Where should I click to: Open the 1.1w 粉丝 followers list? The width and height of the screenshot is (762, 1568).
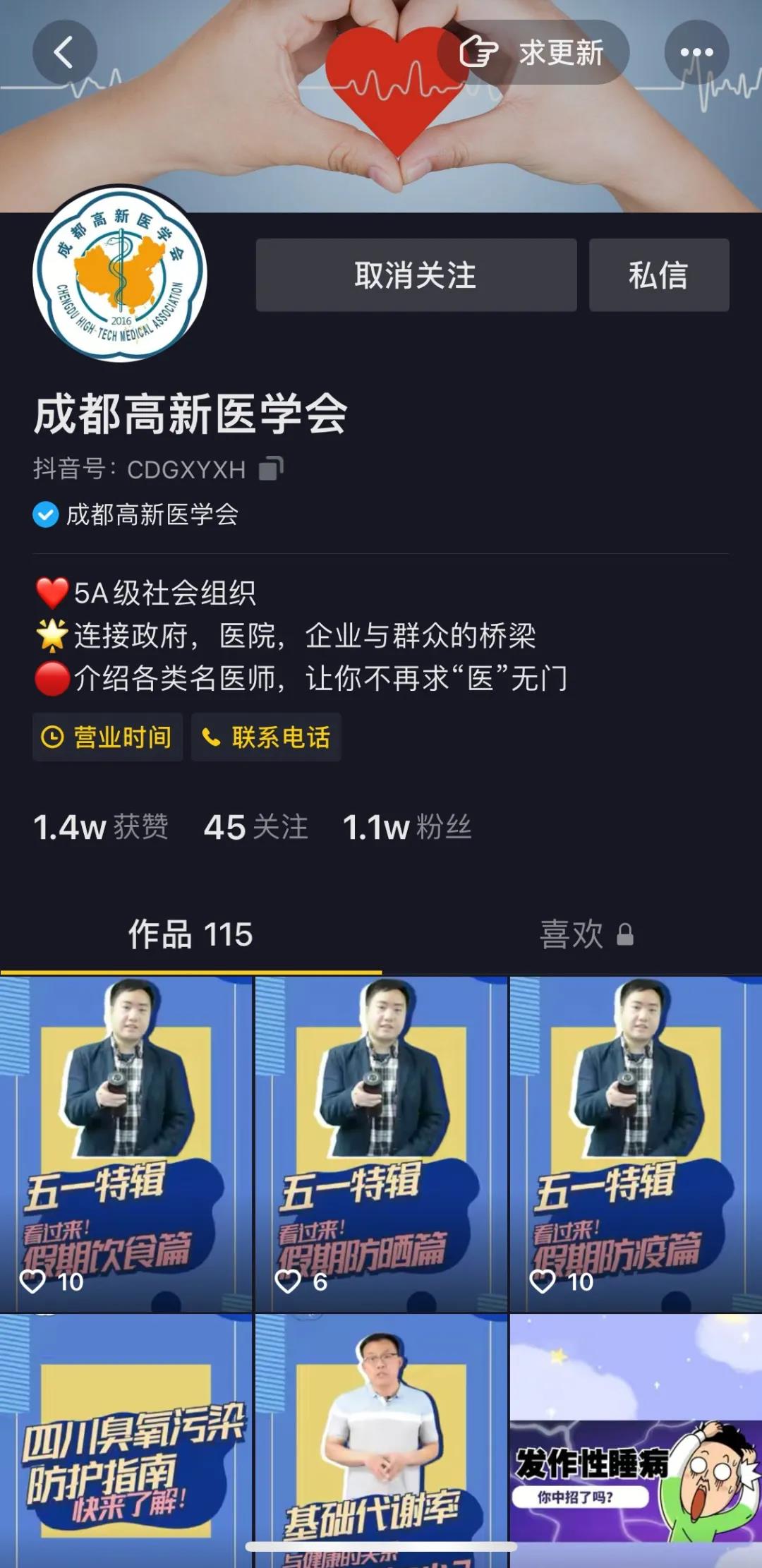click(407, 827)
